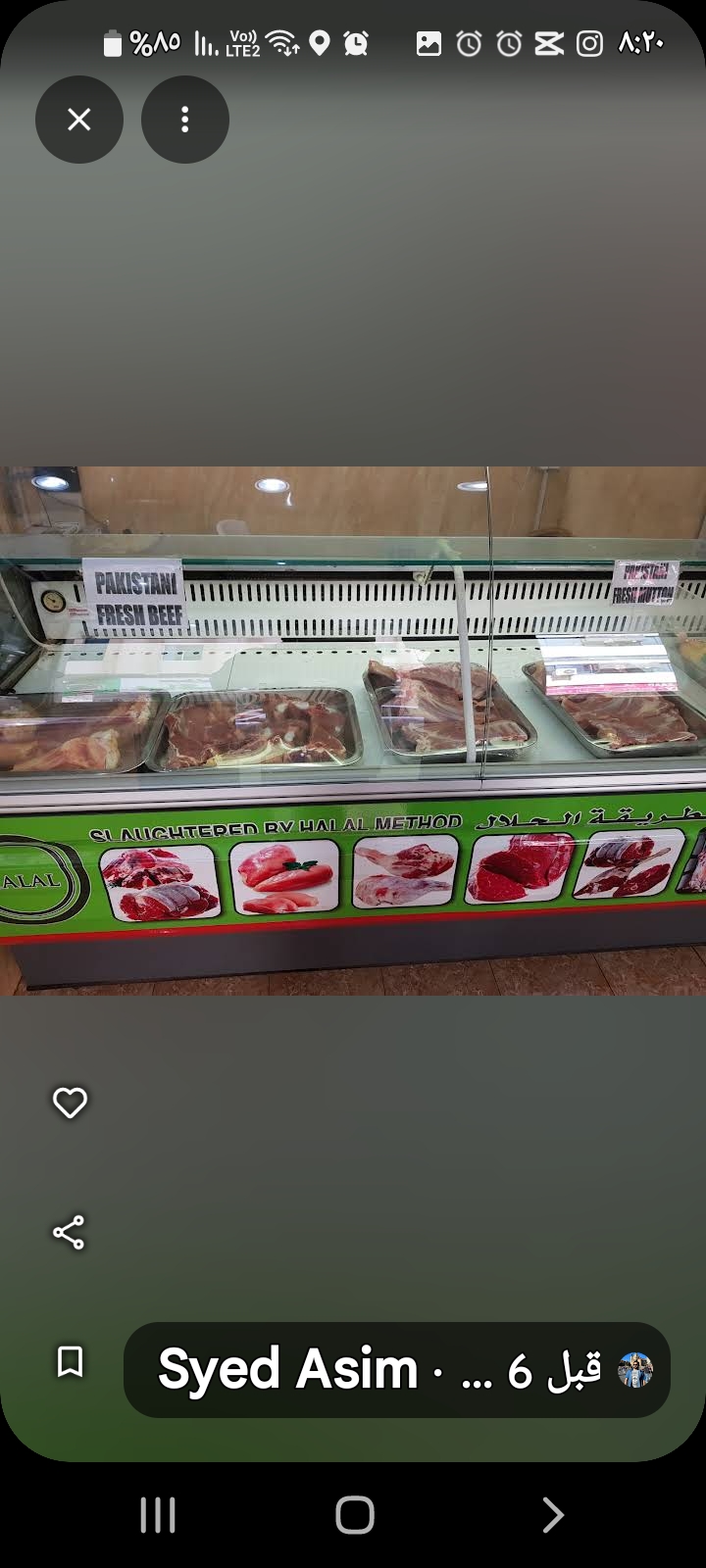
Task: Open the three-dot overflow menu
Action: [x=184, y=120]
